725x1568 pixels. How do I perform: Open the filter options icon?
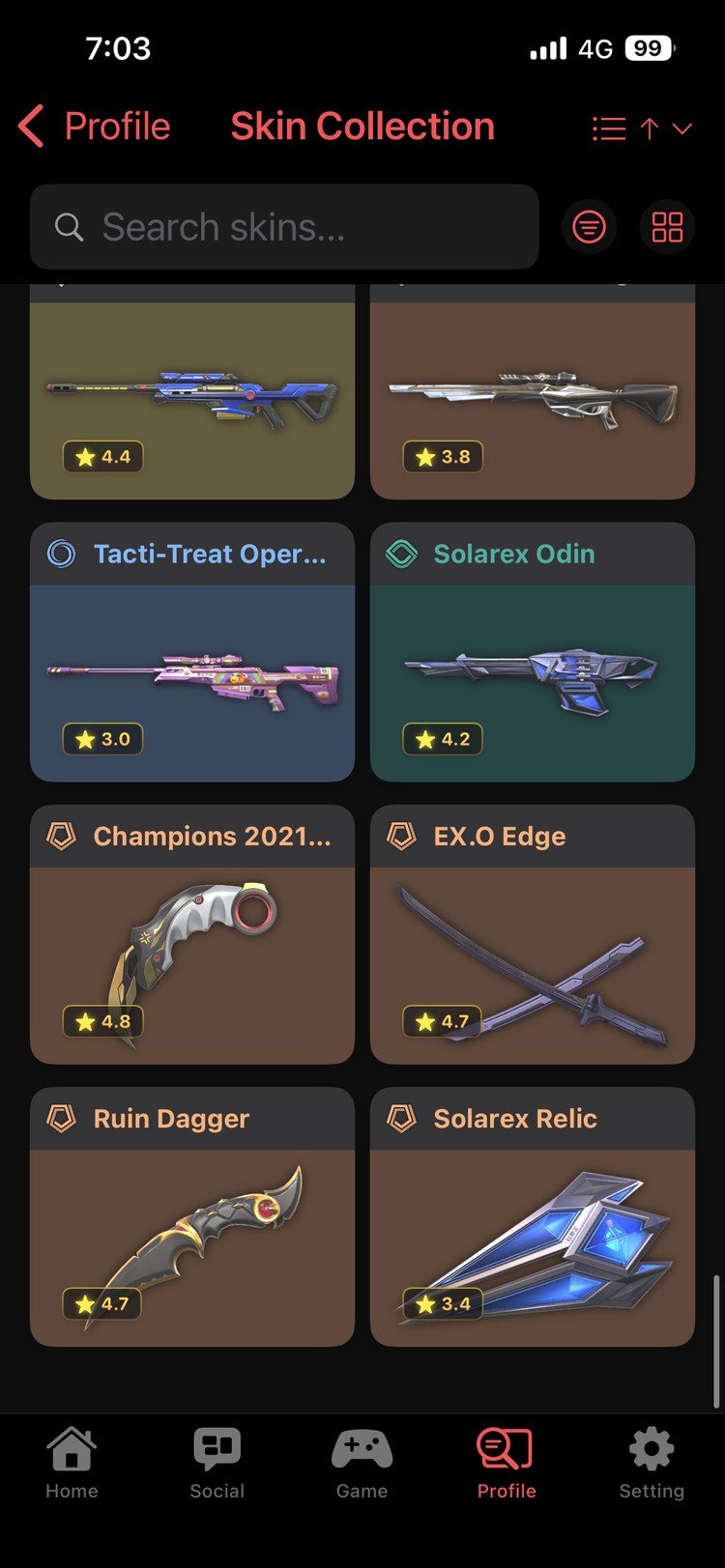click(589, 227)
